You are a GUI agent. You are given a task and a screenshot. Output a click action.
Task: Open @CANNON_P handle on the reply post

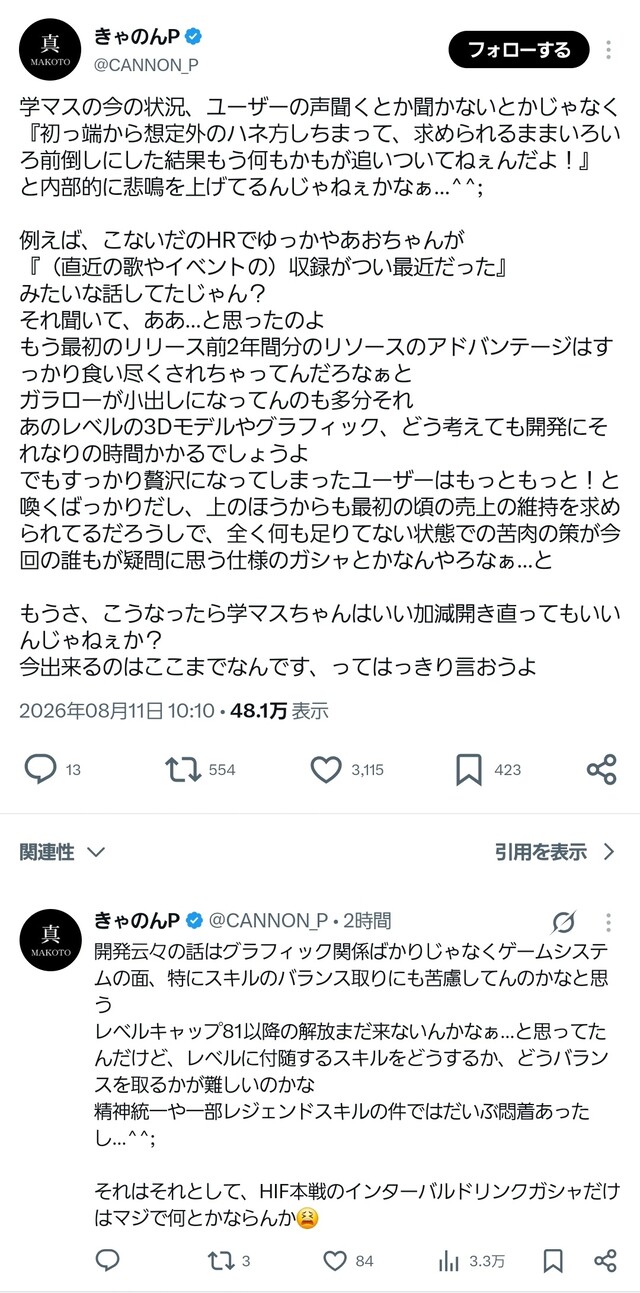click(x=268, y=920)
